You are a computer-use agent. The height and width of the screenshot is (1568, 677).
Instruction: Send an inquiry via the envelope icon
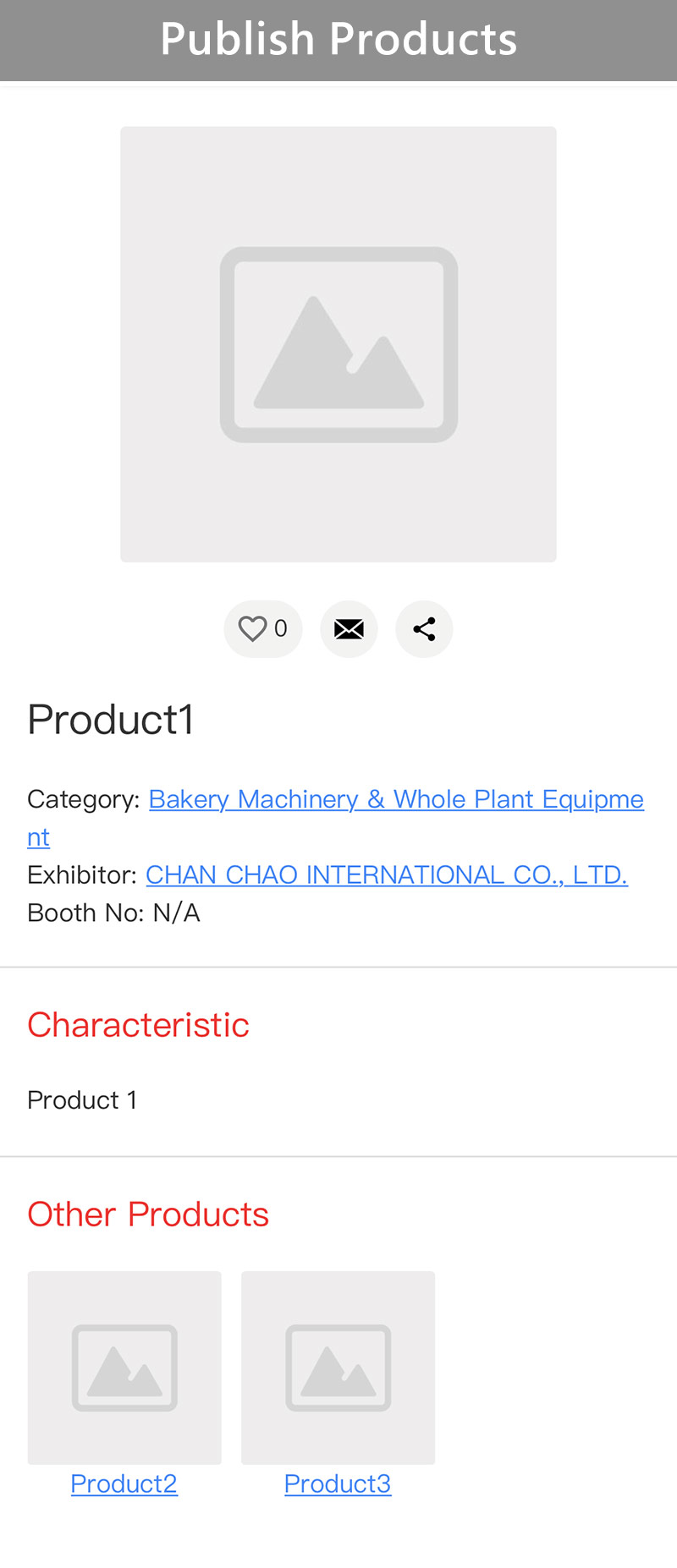tap(349, 629)
